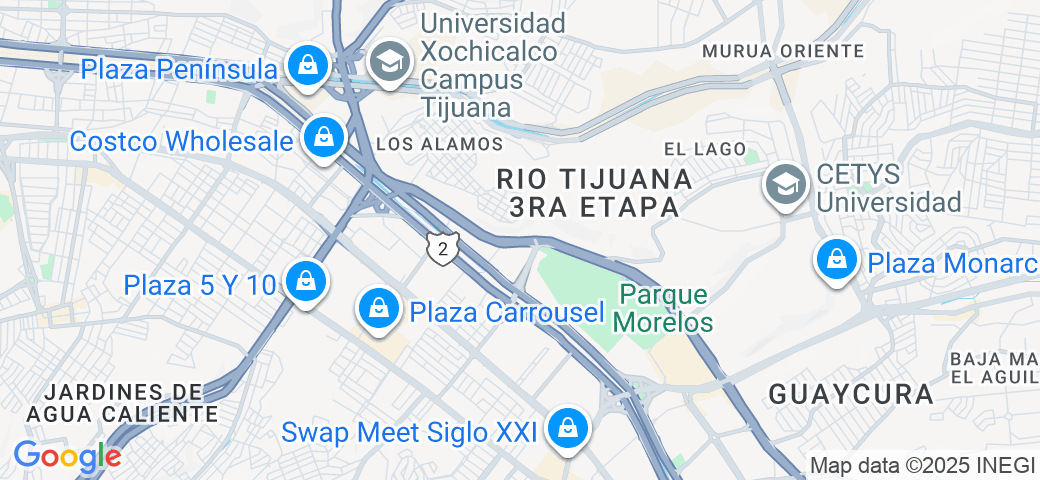Select the Swap Meet Siglo XXI marker
Viewport: 1040px width, 480px height.
pyautogui.click(x=568, y=428)
